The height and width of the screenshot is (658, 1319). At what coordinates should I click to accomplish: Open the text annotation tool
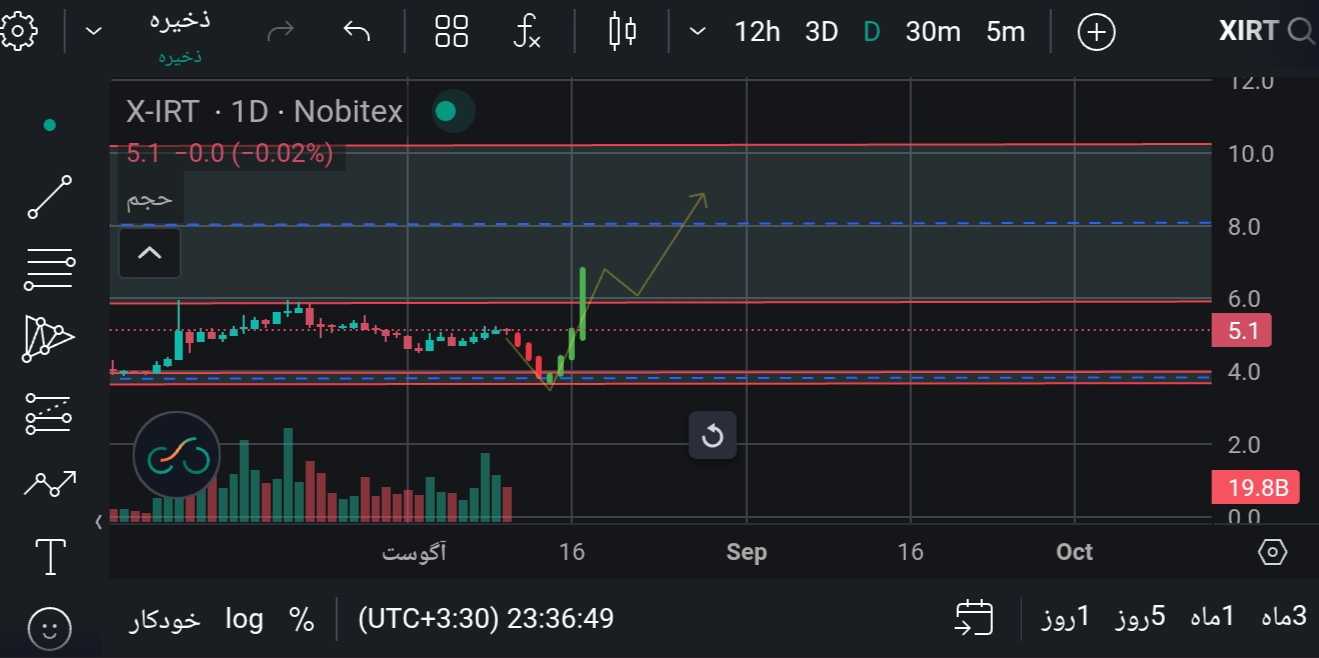(50, 557)
